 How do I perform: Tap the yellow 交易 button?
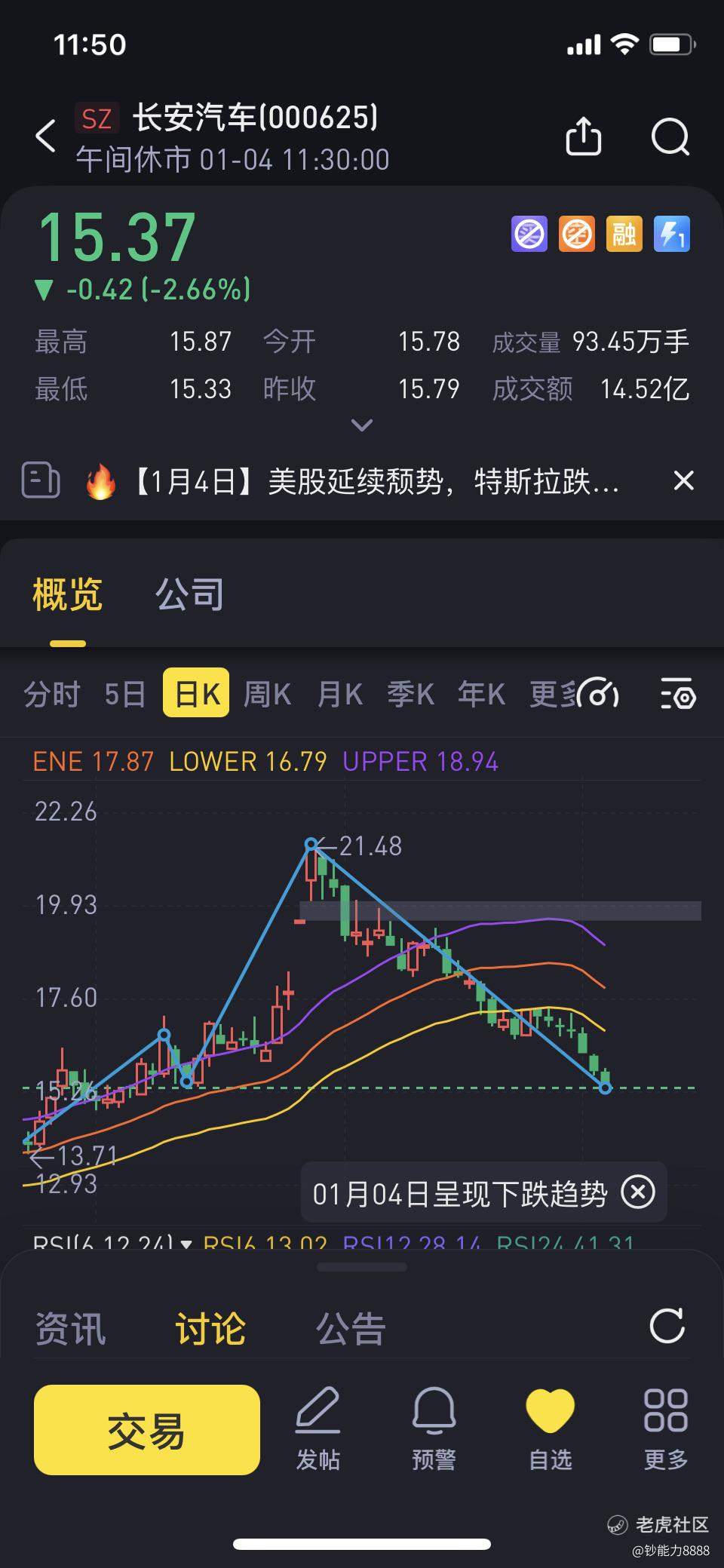click(x=147, y=1429)
